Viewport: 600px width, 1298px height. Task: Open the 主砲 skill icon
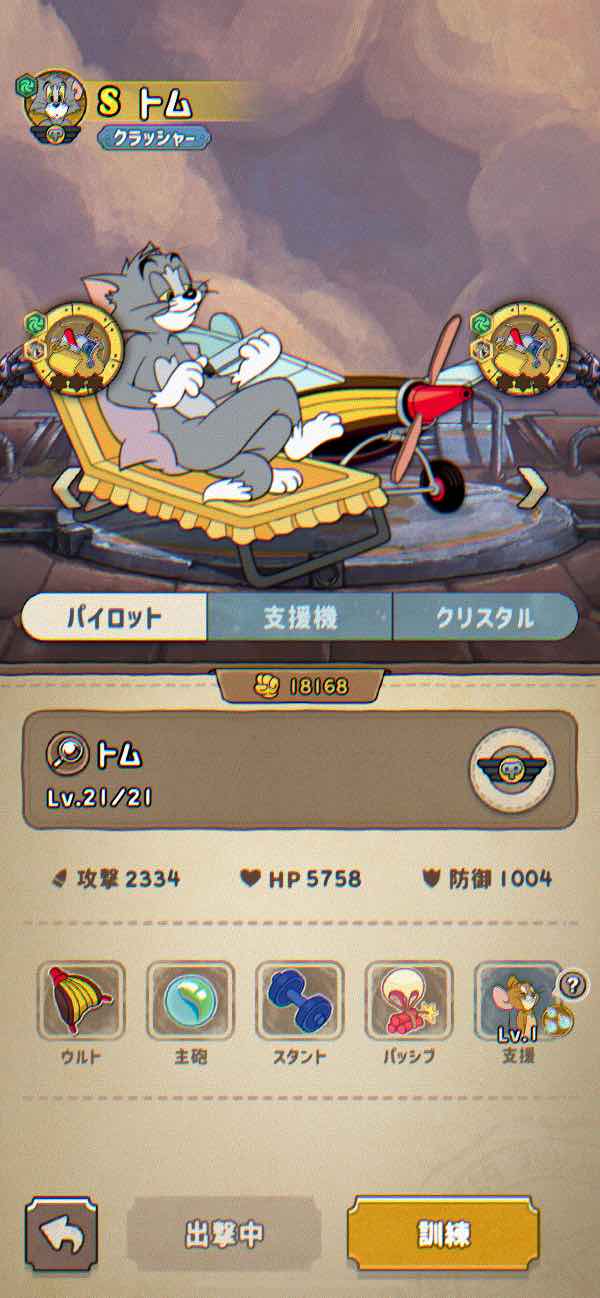click(190, 1002)
